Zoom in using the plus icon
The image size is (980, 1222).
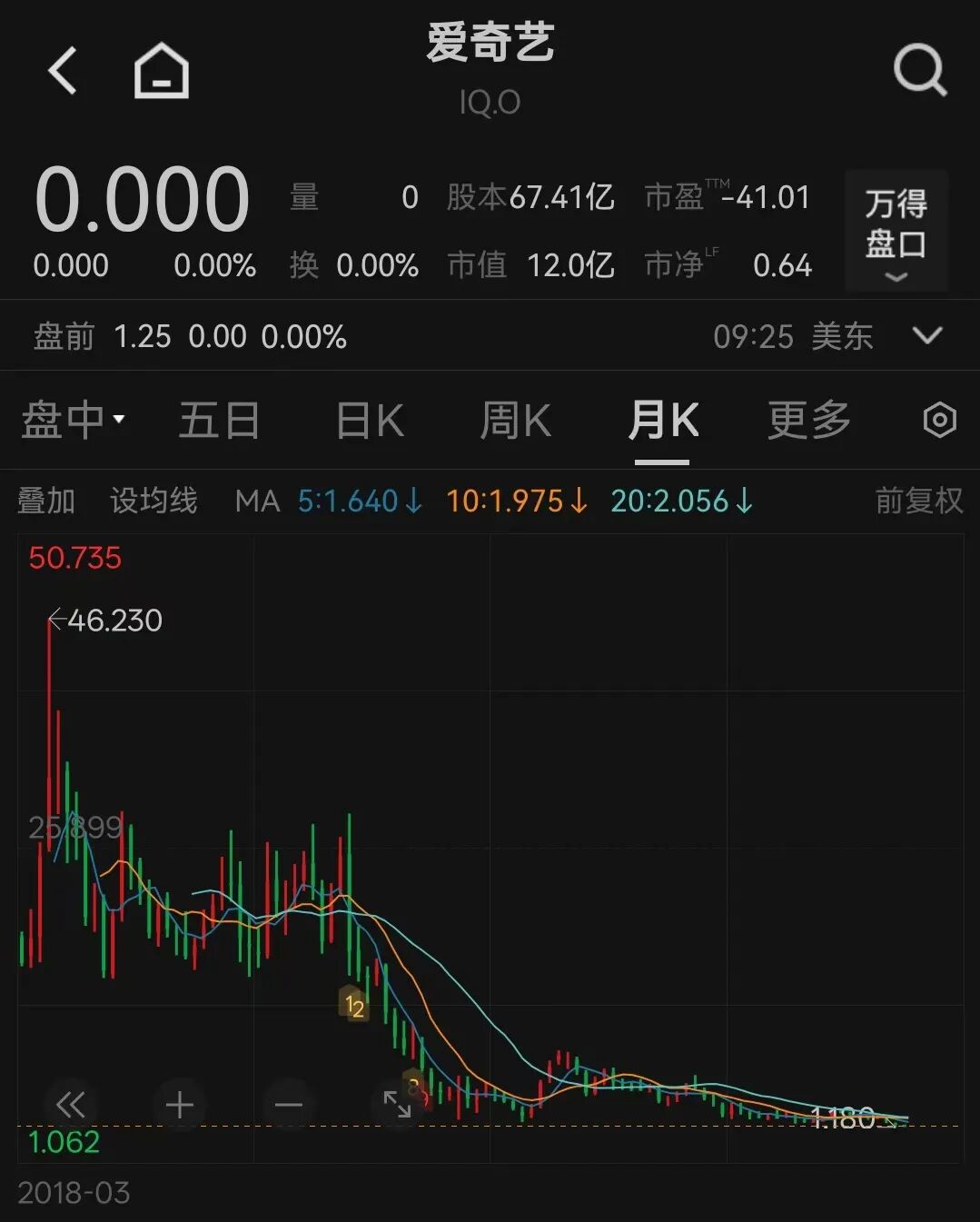click(179, 1105)
